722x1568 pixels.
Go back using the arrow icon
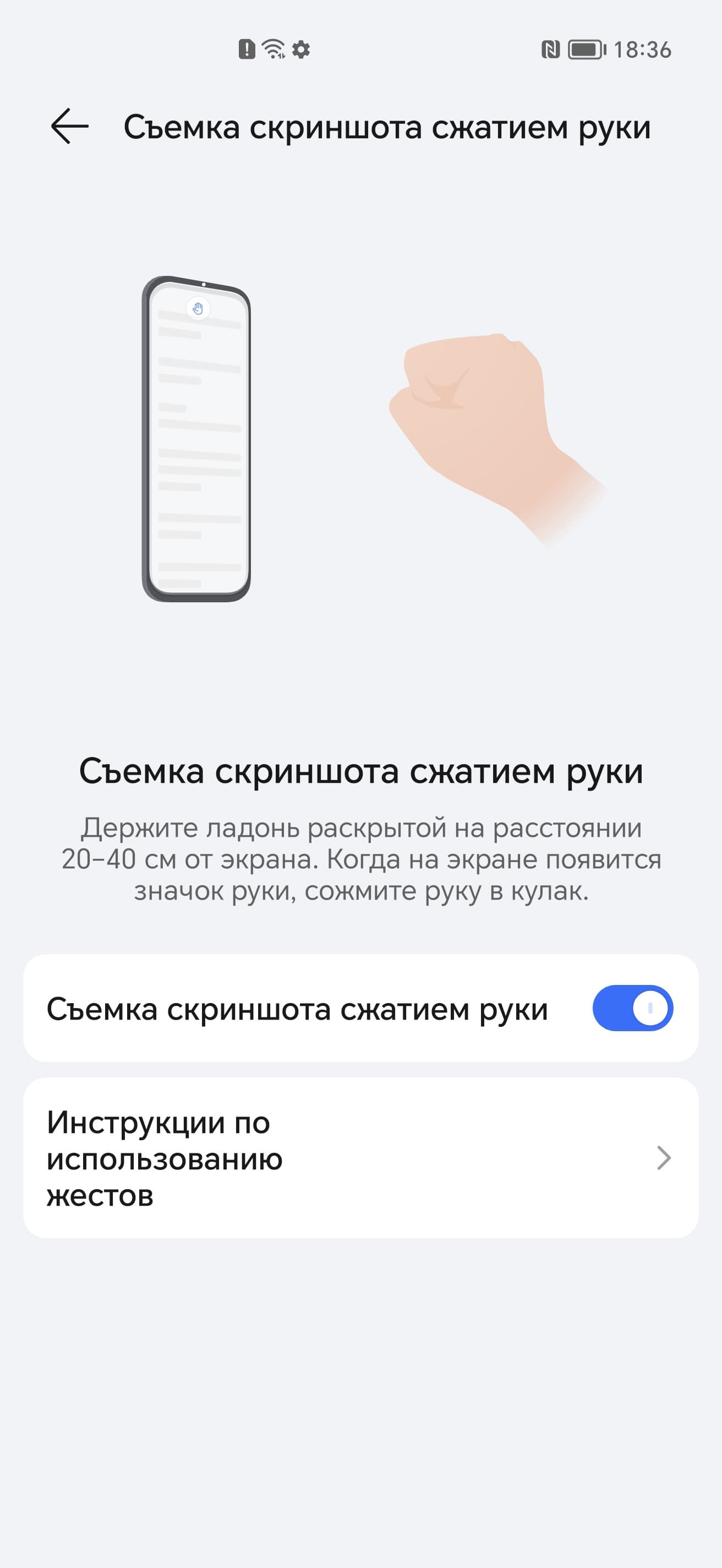tap(69, 127)
